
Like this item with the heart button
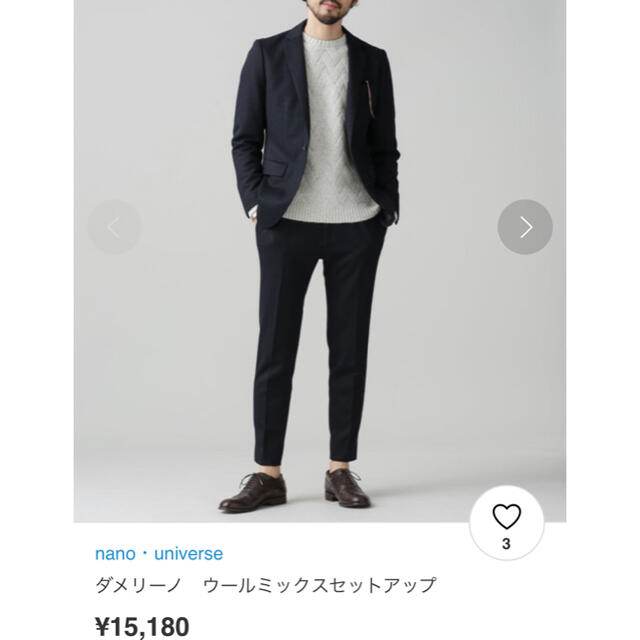tap(507, 523)
